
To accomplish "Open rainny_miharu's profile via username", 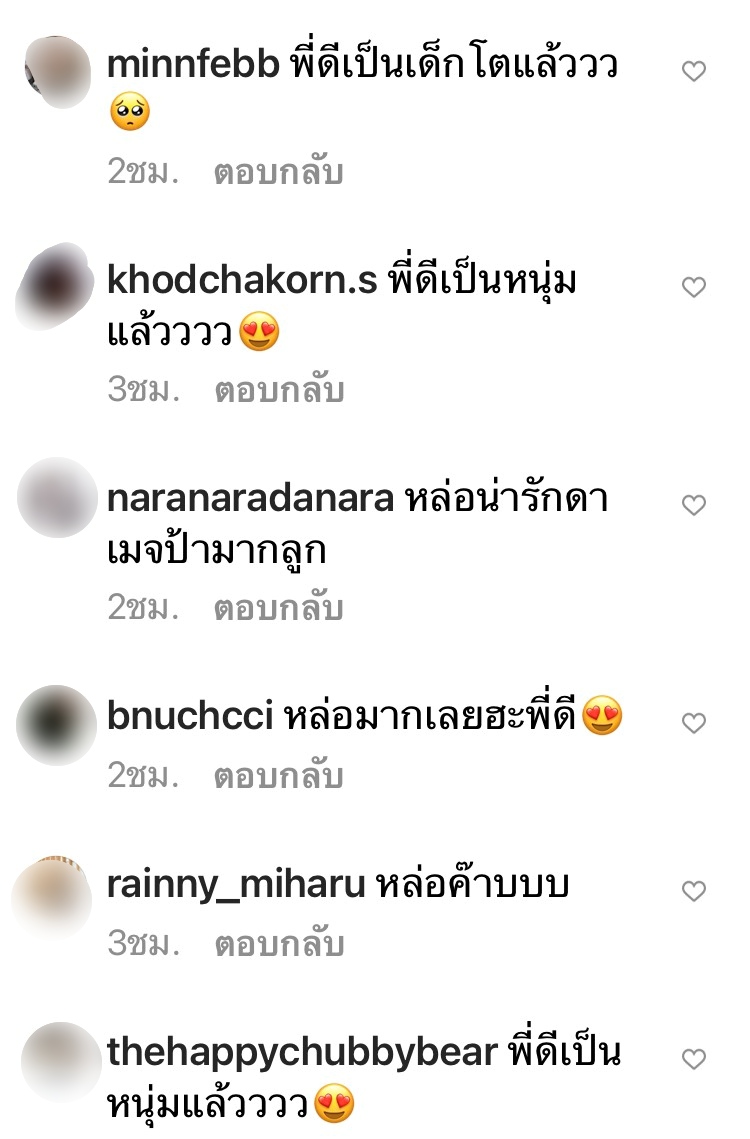I will click(x=236, y=885).
